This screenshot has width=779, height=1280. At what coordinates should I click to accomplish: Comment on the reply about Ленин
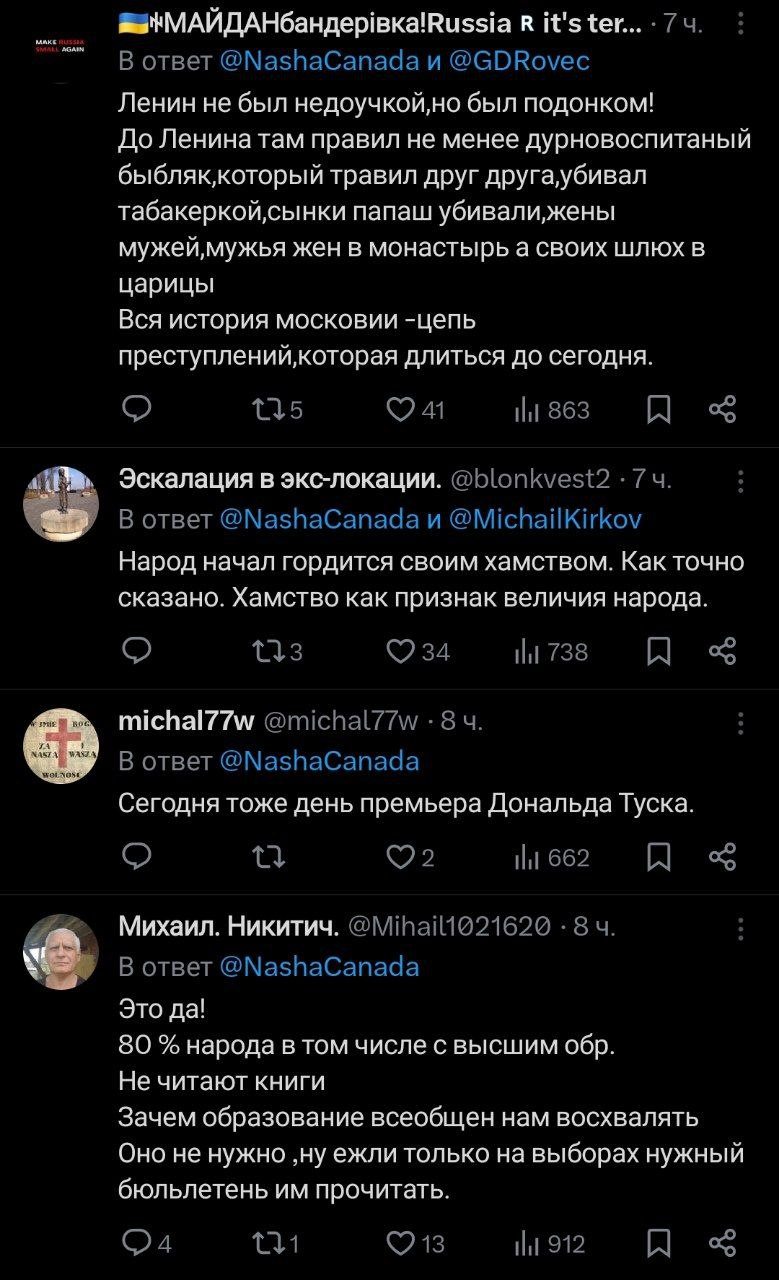coord(135,409)
